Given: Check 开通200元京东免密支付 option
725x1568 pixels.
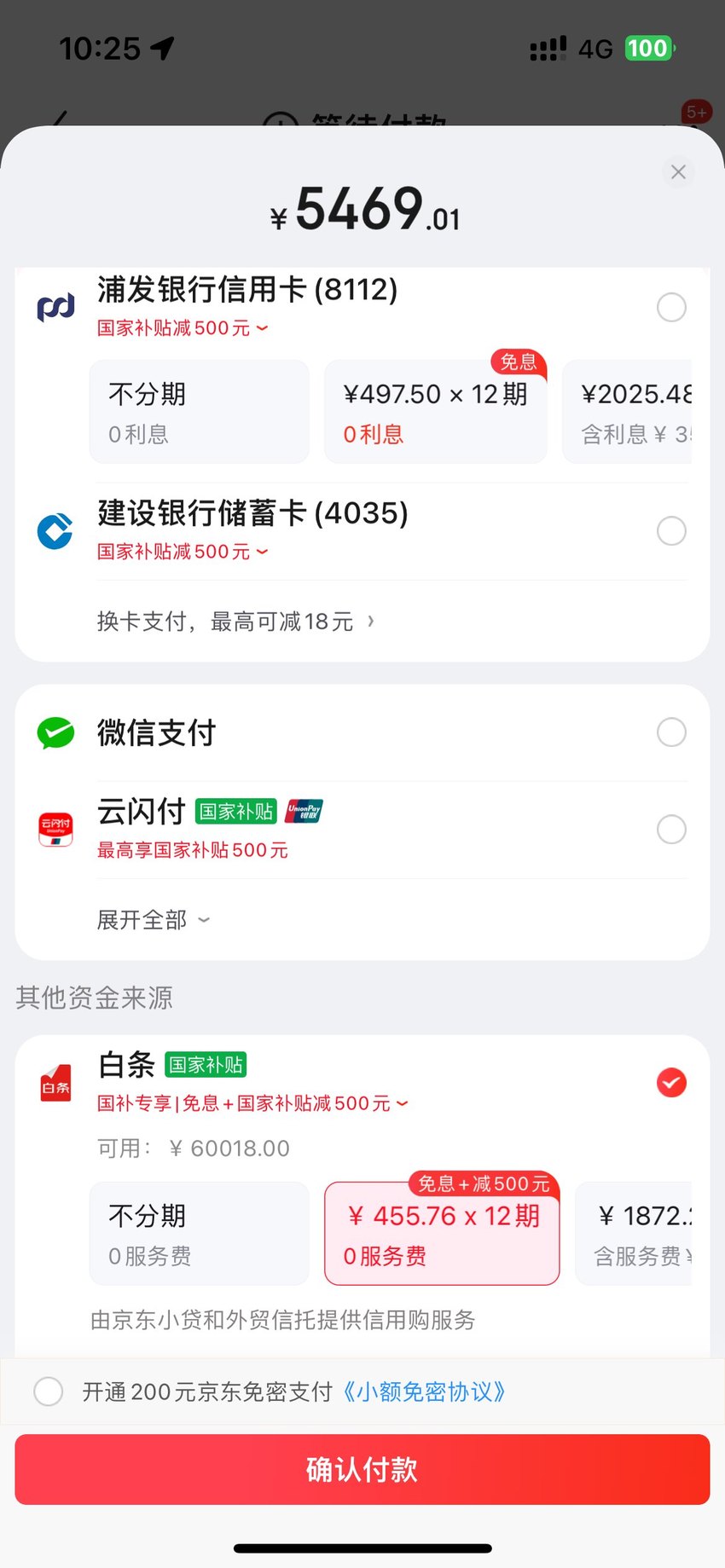Looking at the screenshot, I should tap(48, 1392).
